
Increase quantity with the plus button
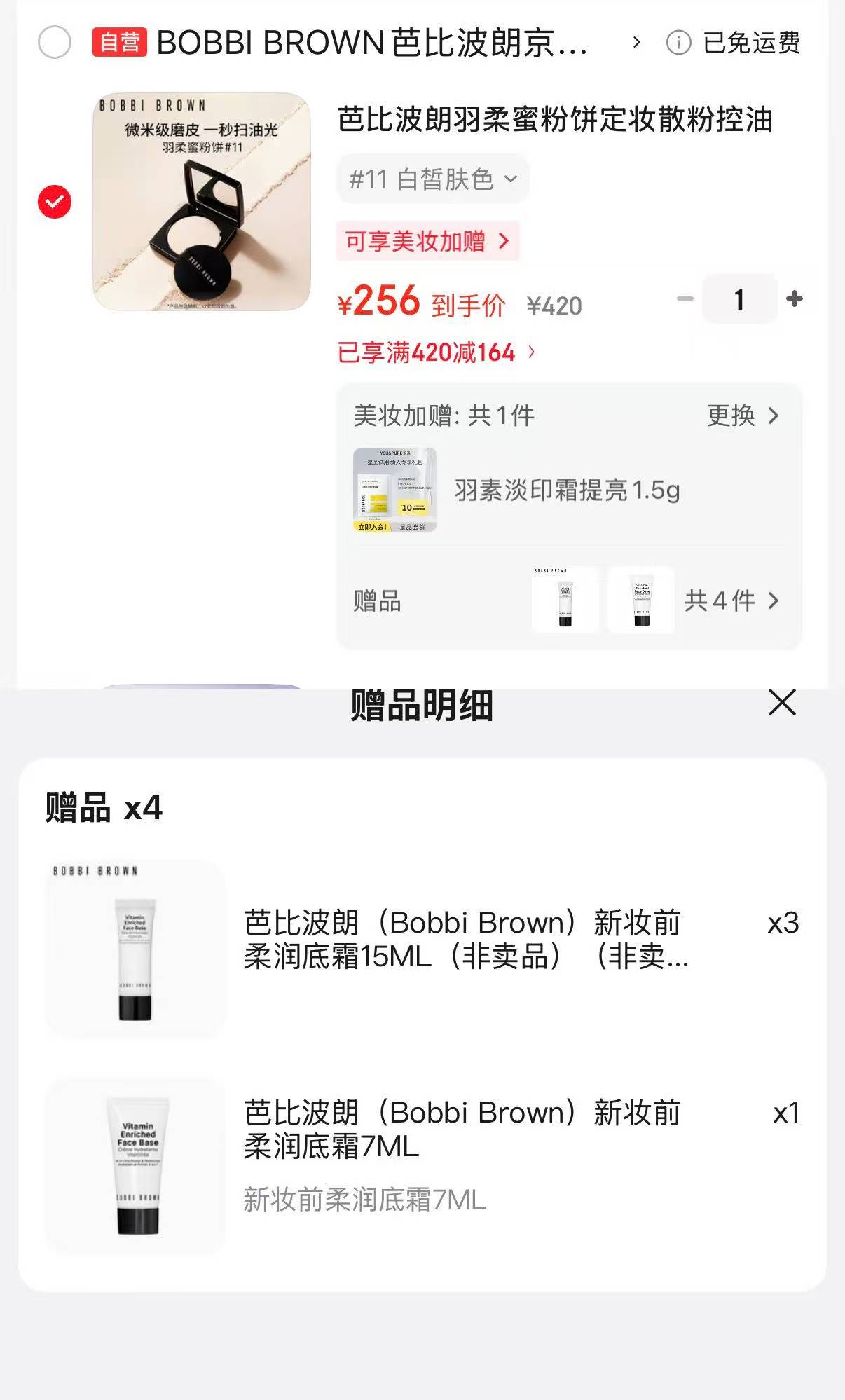794,299
